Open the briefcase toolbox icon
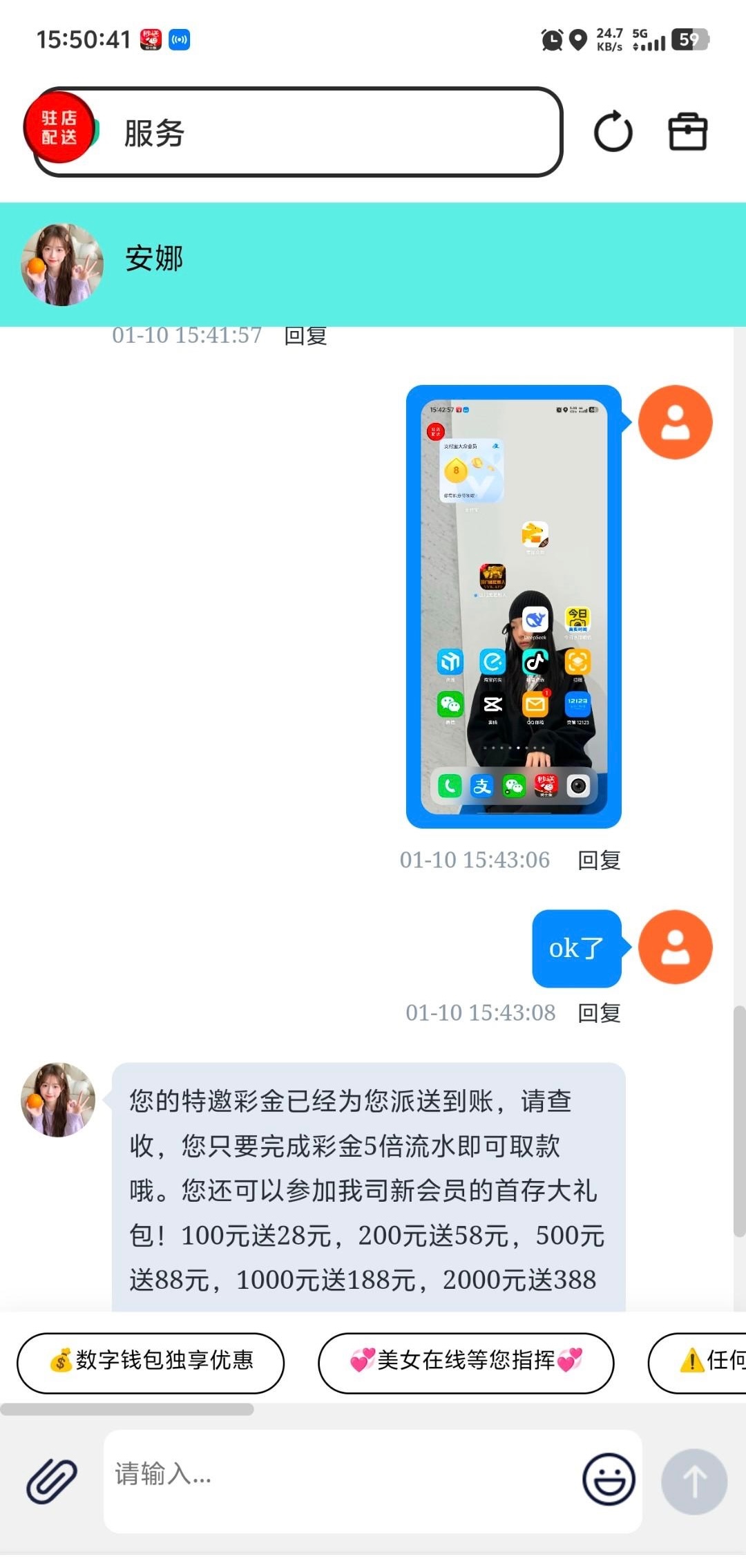This screenshot has width=746, height=1568. (x=687, y=131)
